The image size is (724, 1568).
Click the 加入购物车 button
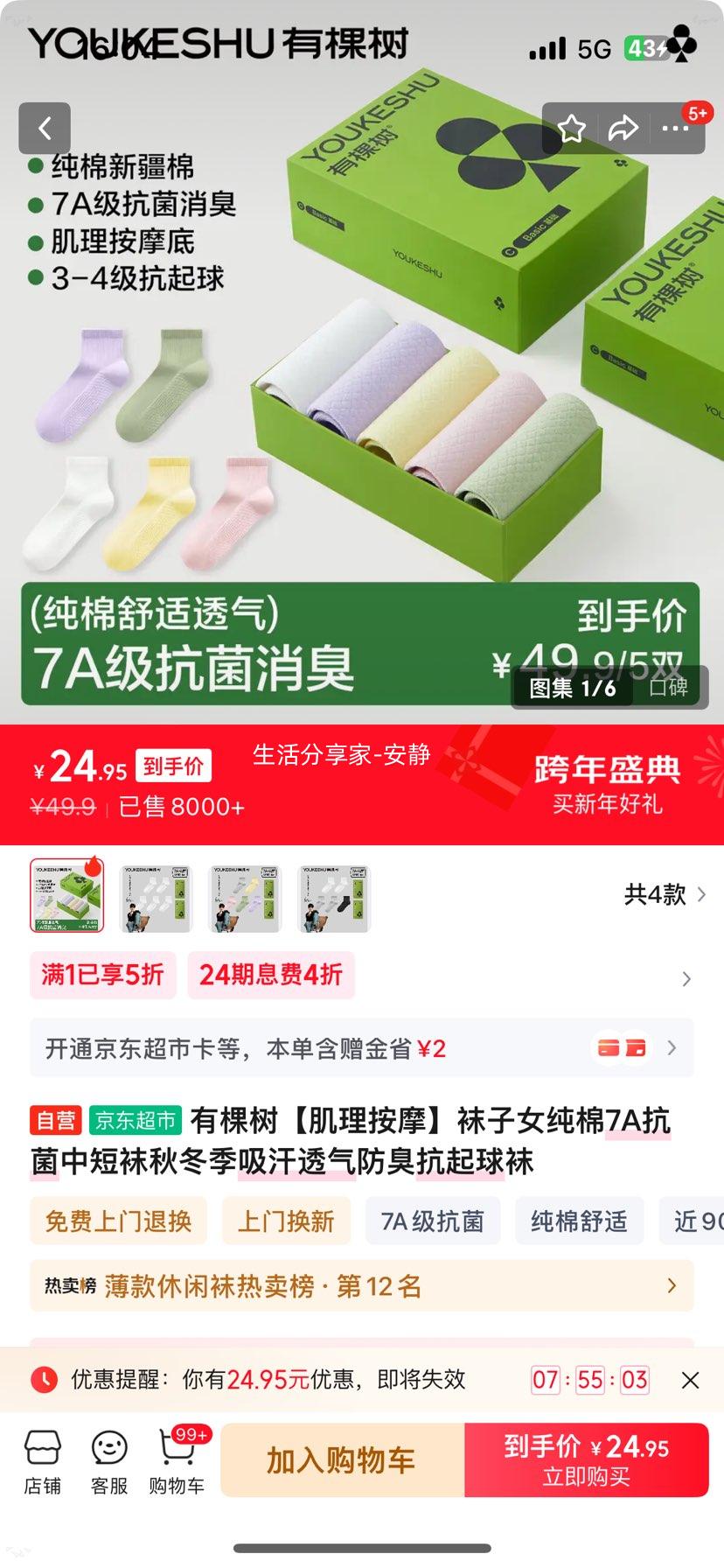(x=343, y=1460)
